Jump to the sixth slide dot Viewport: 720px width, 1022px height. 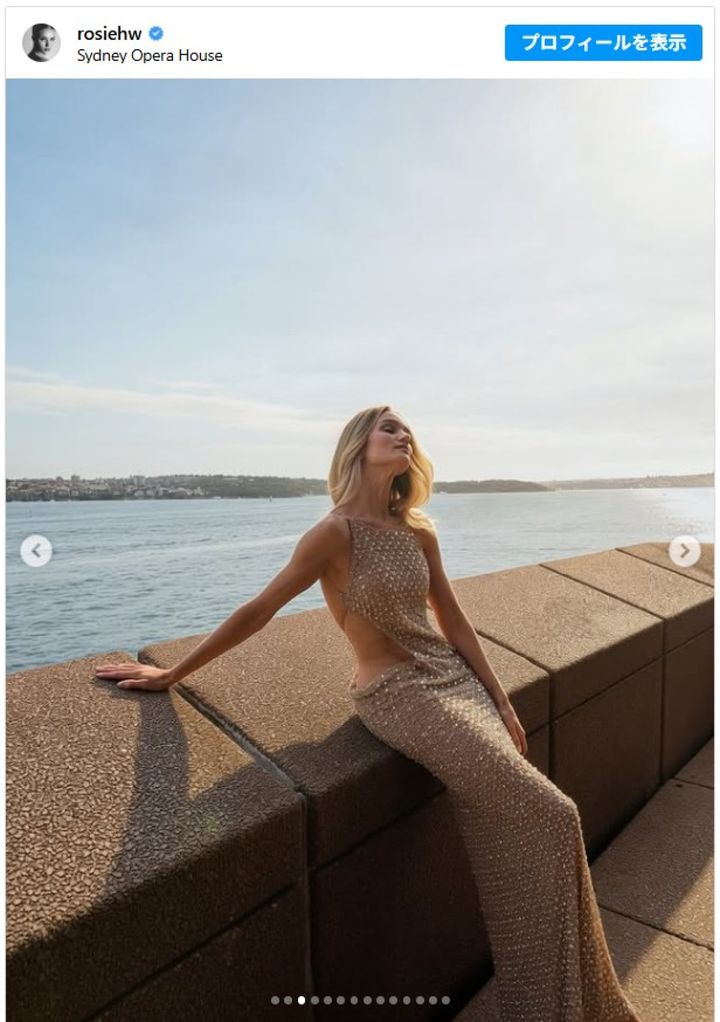[340, 997]
